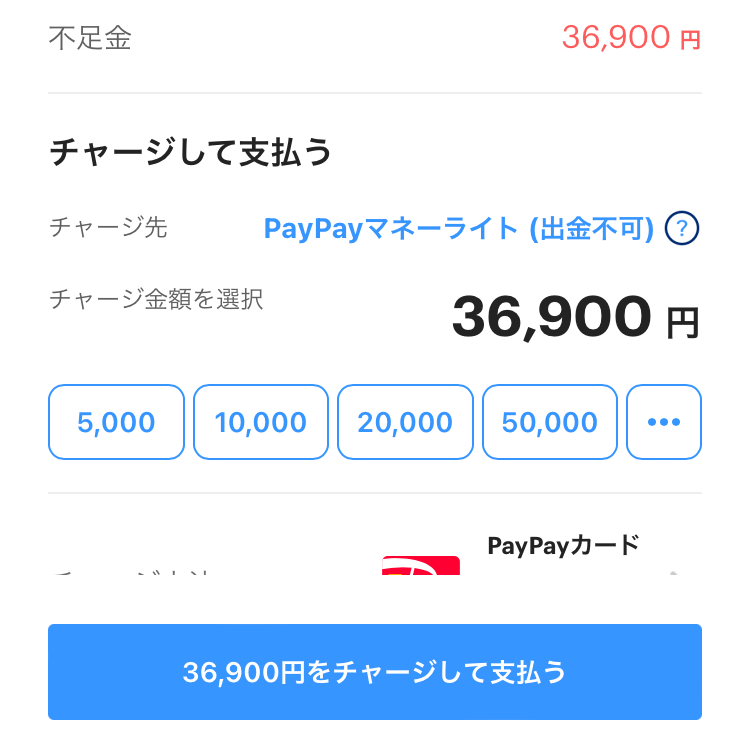The width and height of the screenshot is (750, 750).
Task: Select the 10,000 charge amount chip
Action: [260, 422]
